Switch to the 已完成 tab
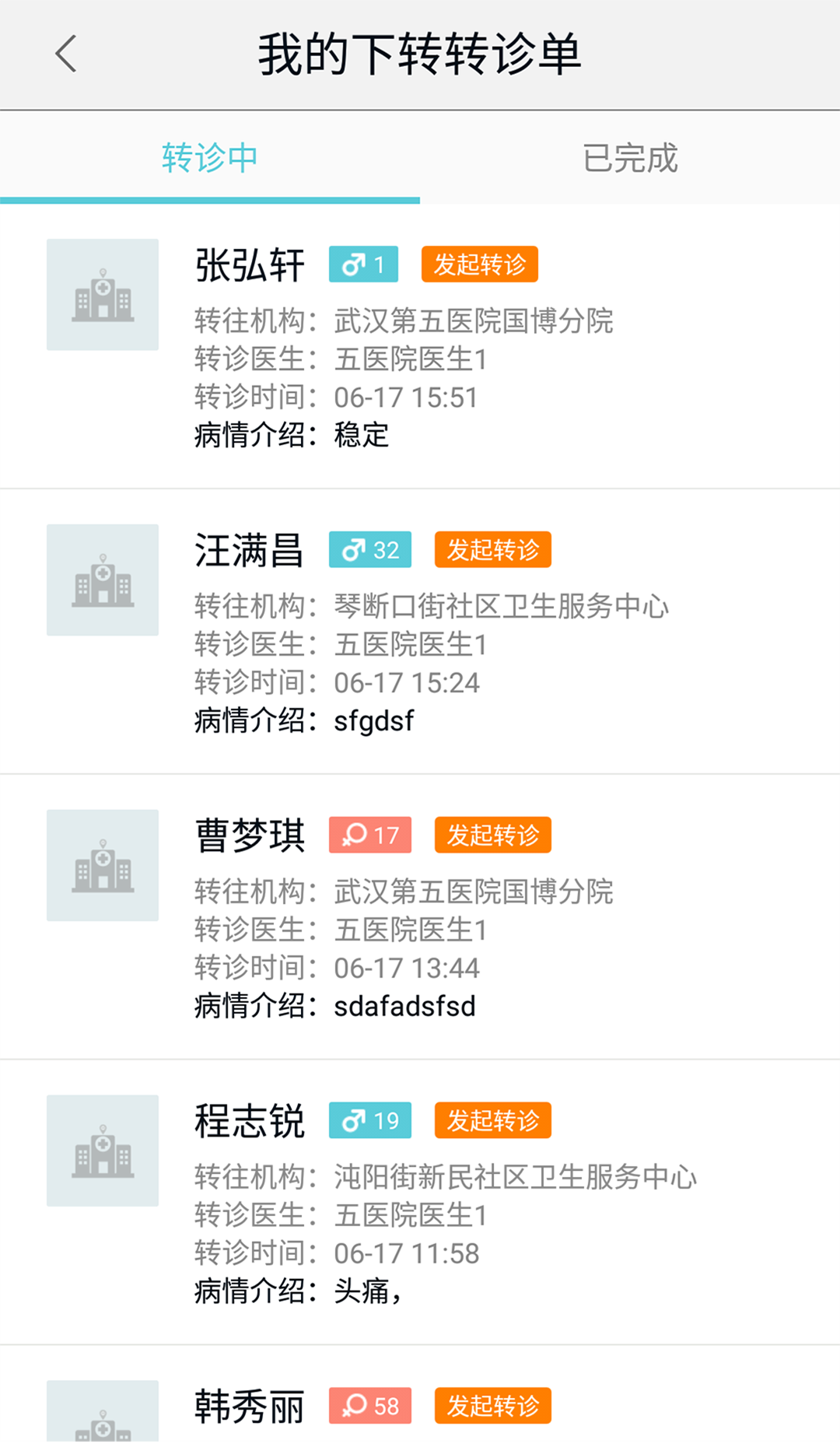The height and width of the screenshot is (1447, 840). click(630, 158)
